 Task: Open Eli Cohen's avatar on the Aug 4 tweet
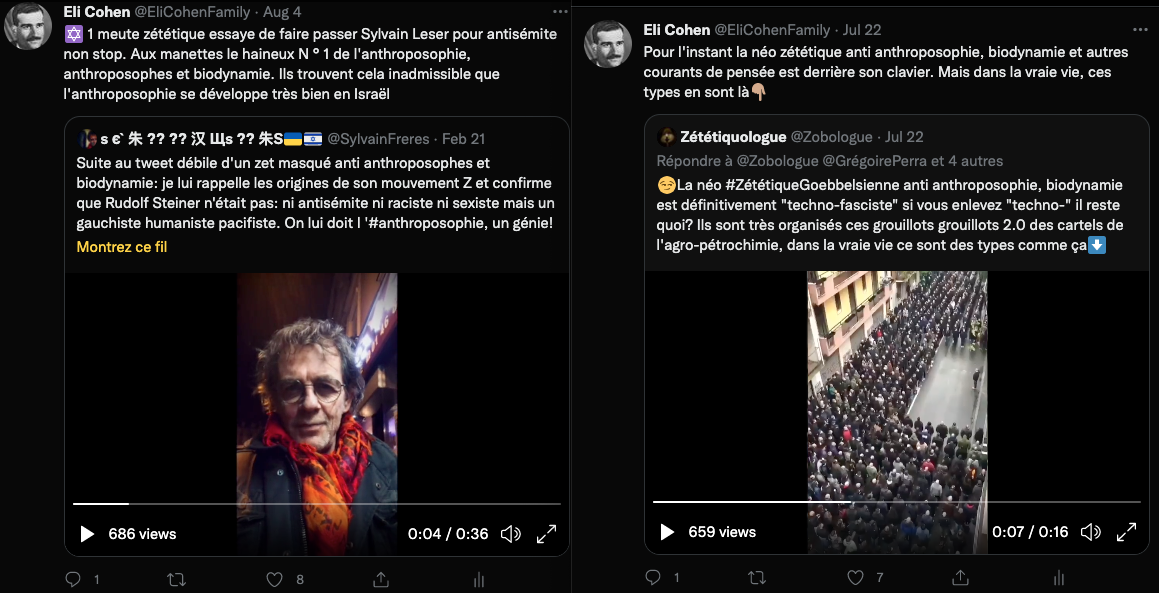click(x=28, y=26)
